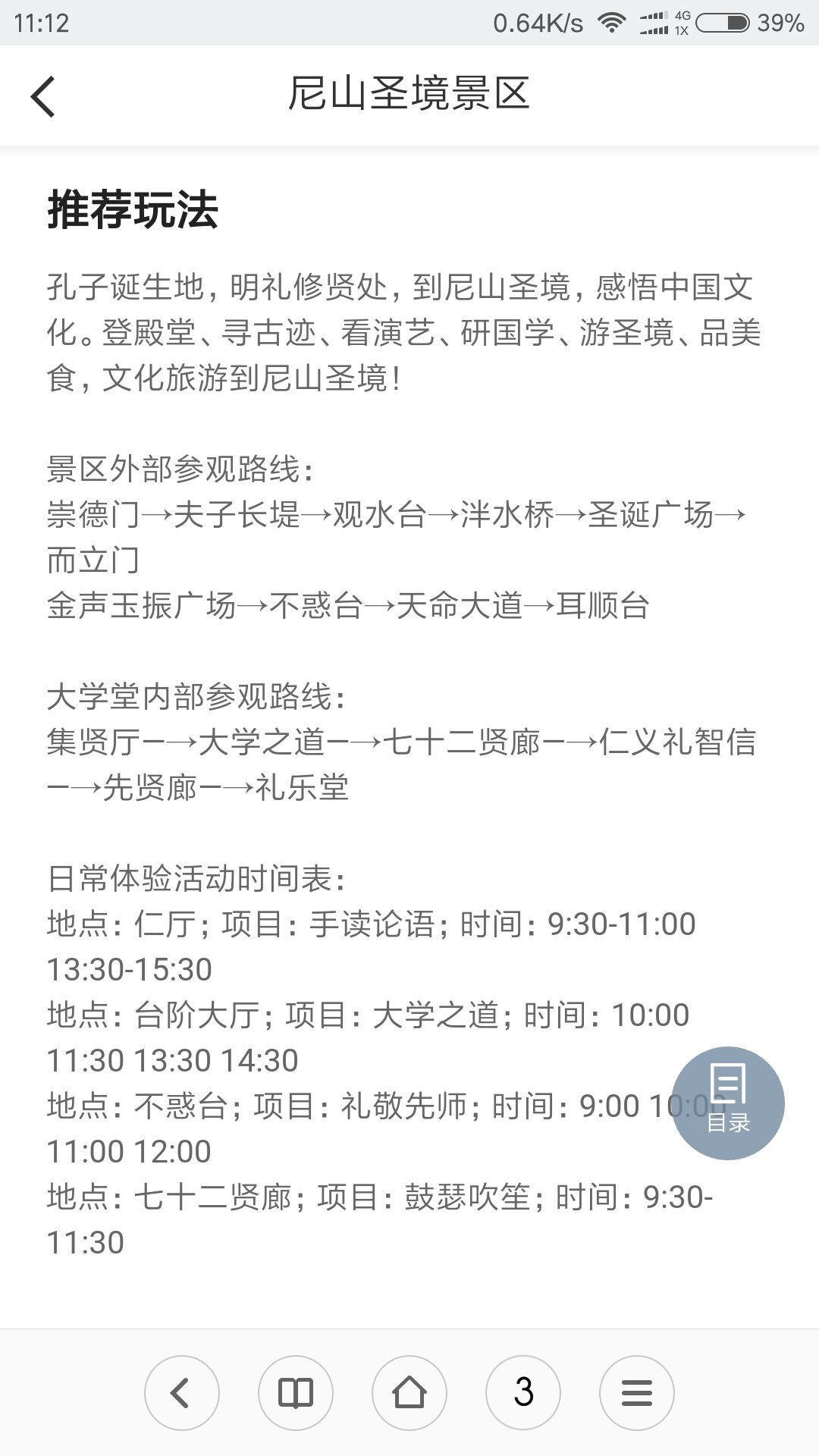
Task: Go back from the 尼山圣境景区 page
Action: tap(43, 96)
